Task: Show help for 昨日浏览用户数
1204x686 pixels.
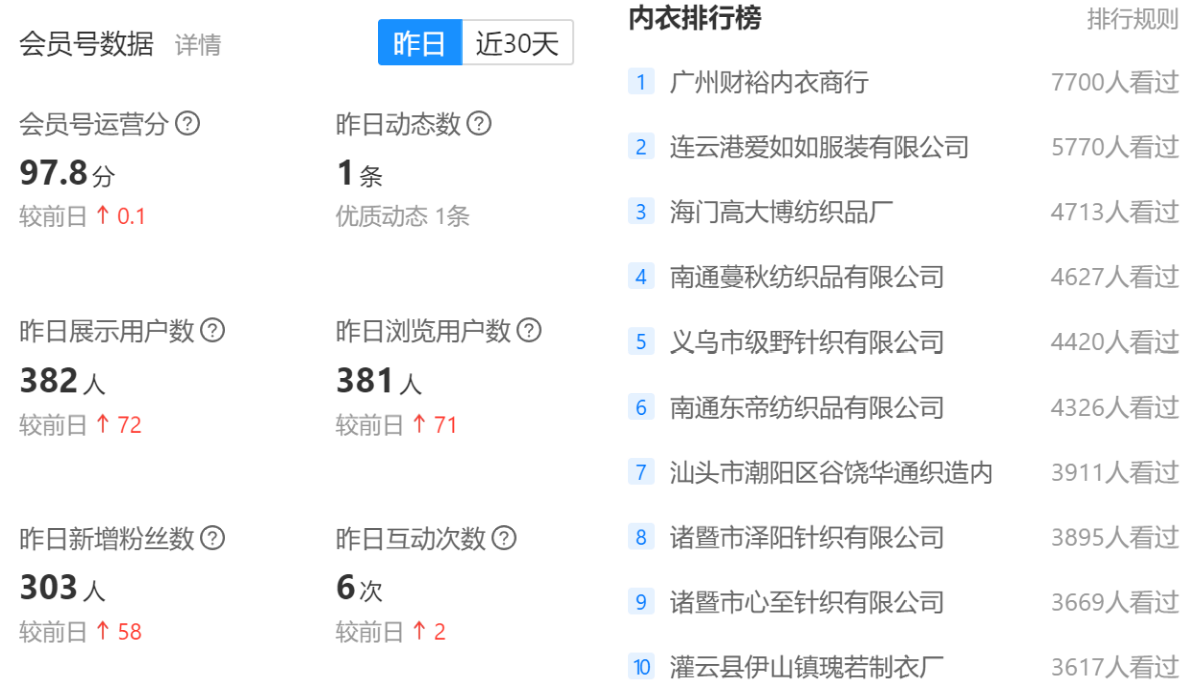Action: [x=529, y=330]
